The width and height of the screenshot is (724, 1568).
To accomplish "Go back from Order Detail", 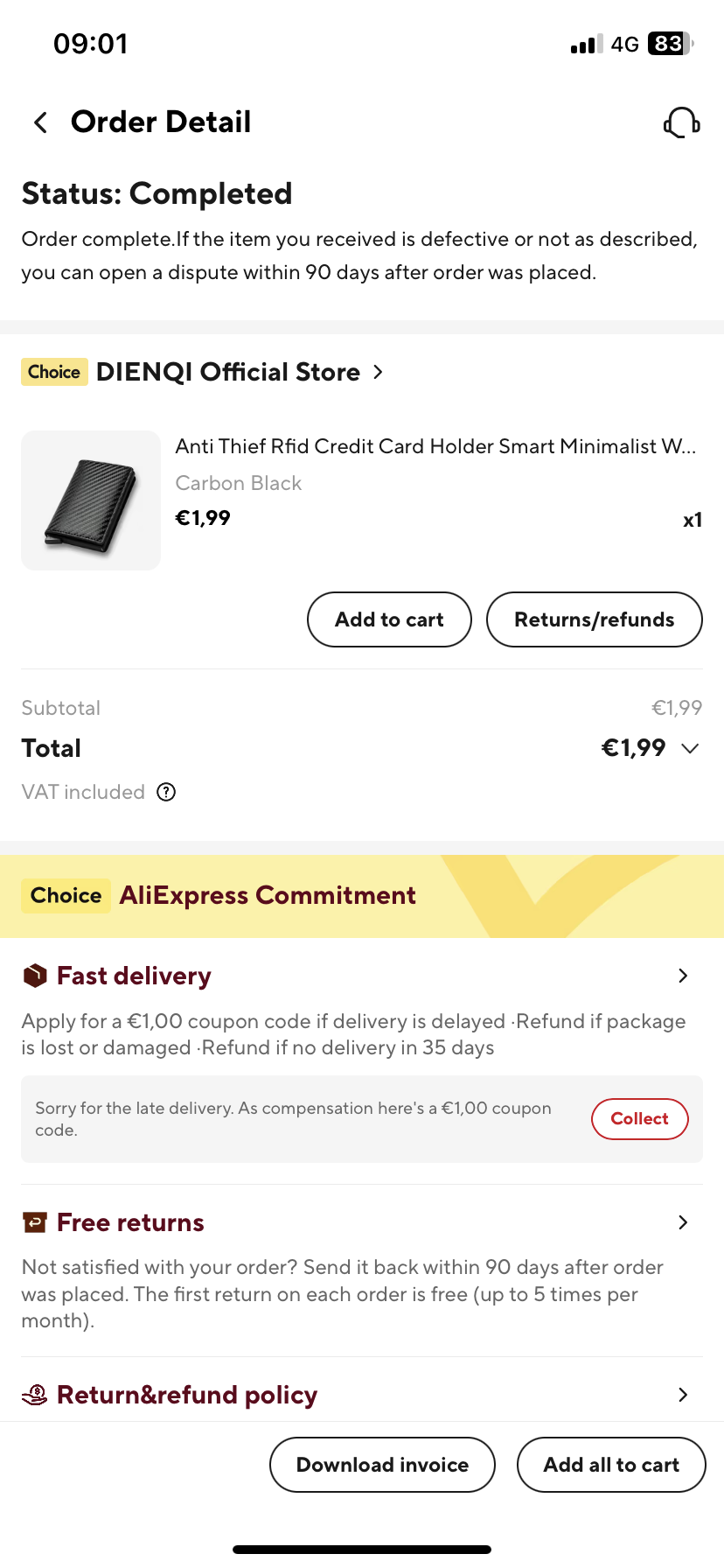I will click(40, 122).
